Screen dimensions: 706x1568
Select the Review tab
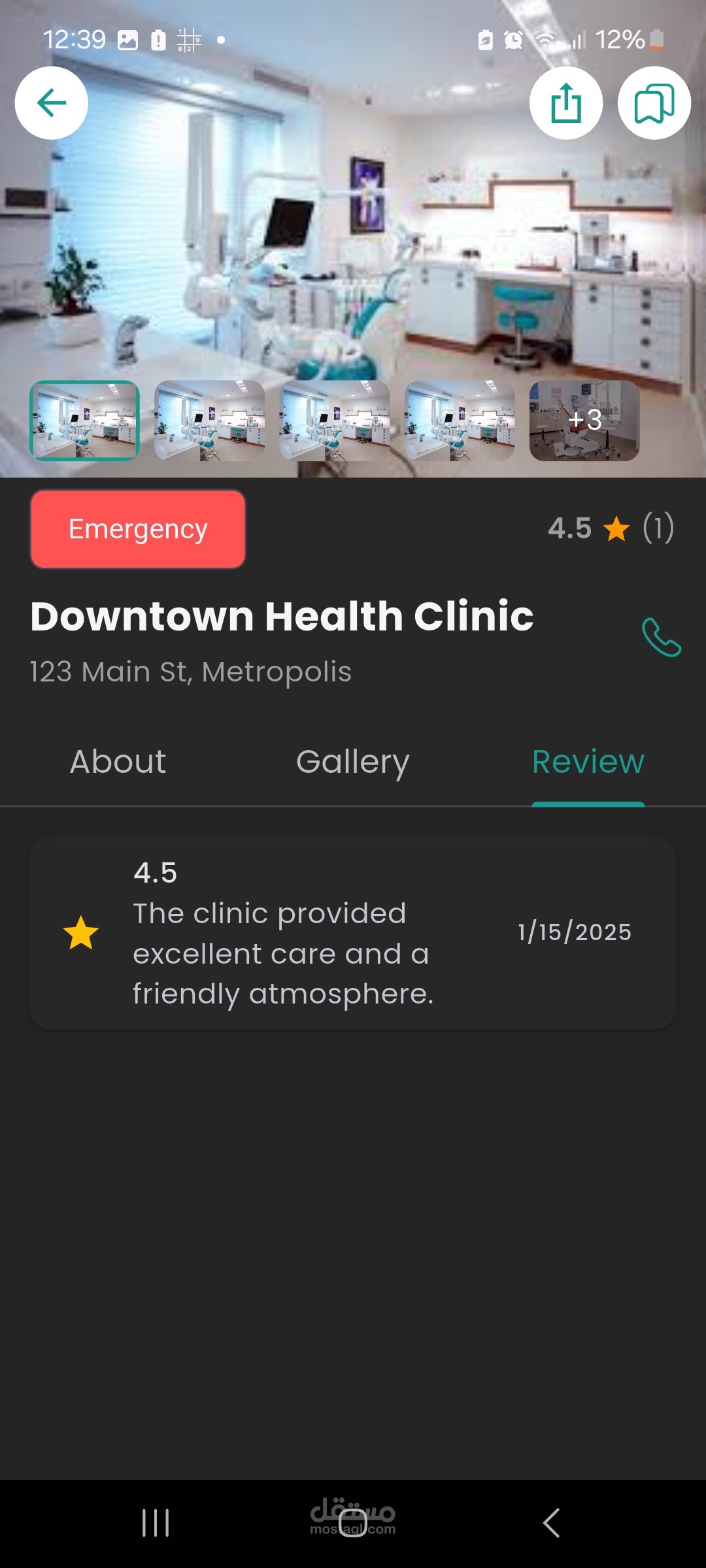point(588,762)
